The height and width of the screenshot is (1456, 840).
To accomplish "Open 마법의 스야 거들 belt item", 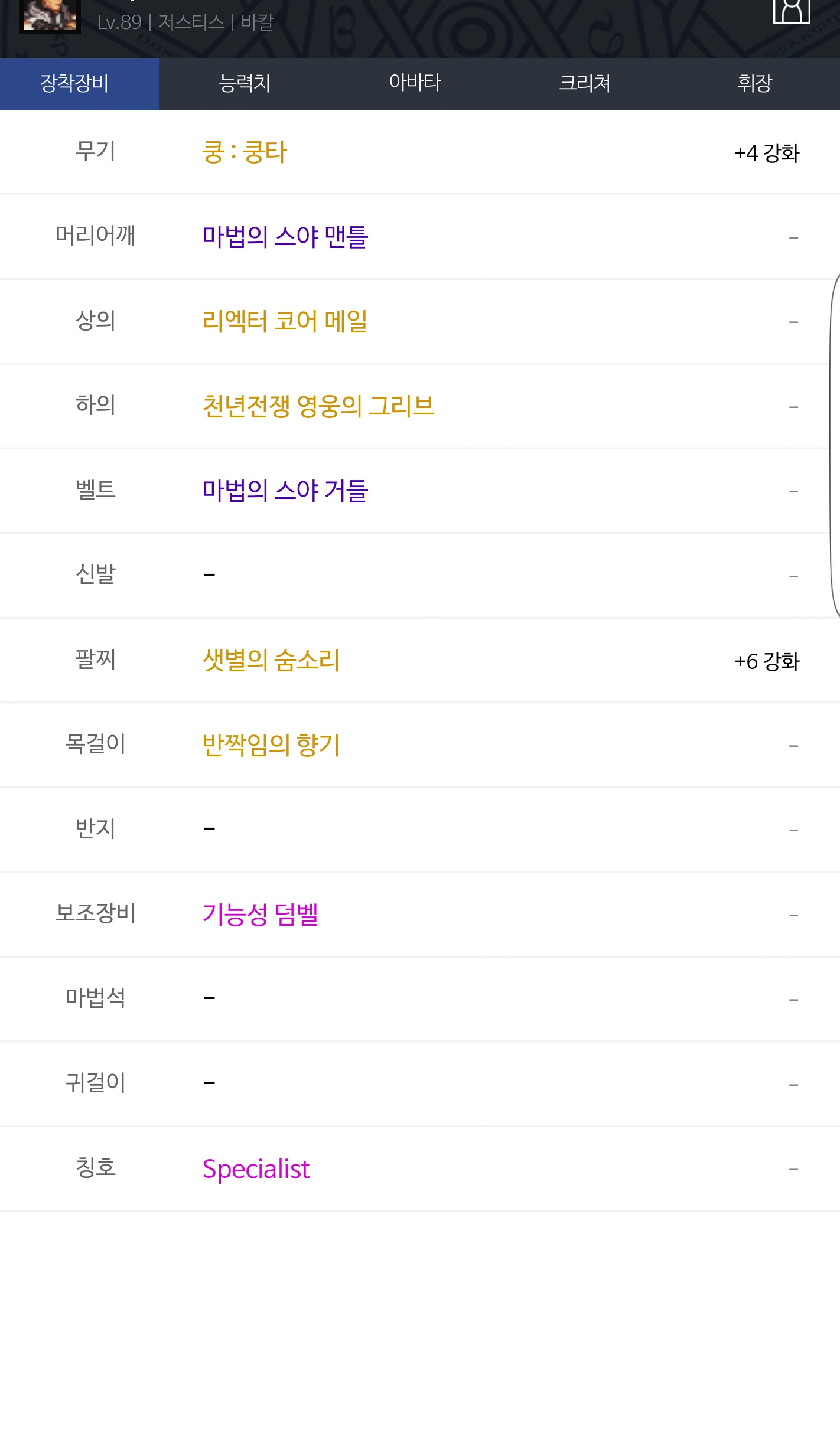I will (285, 491).
